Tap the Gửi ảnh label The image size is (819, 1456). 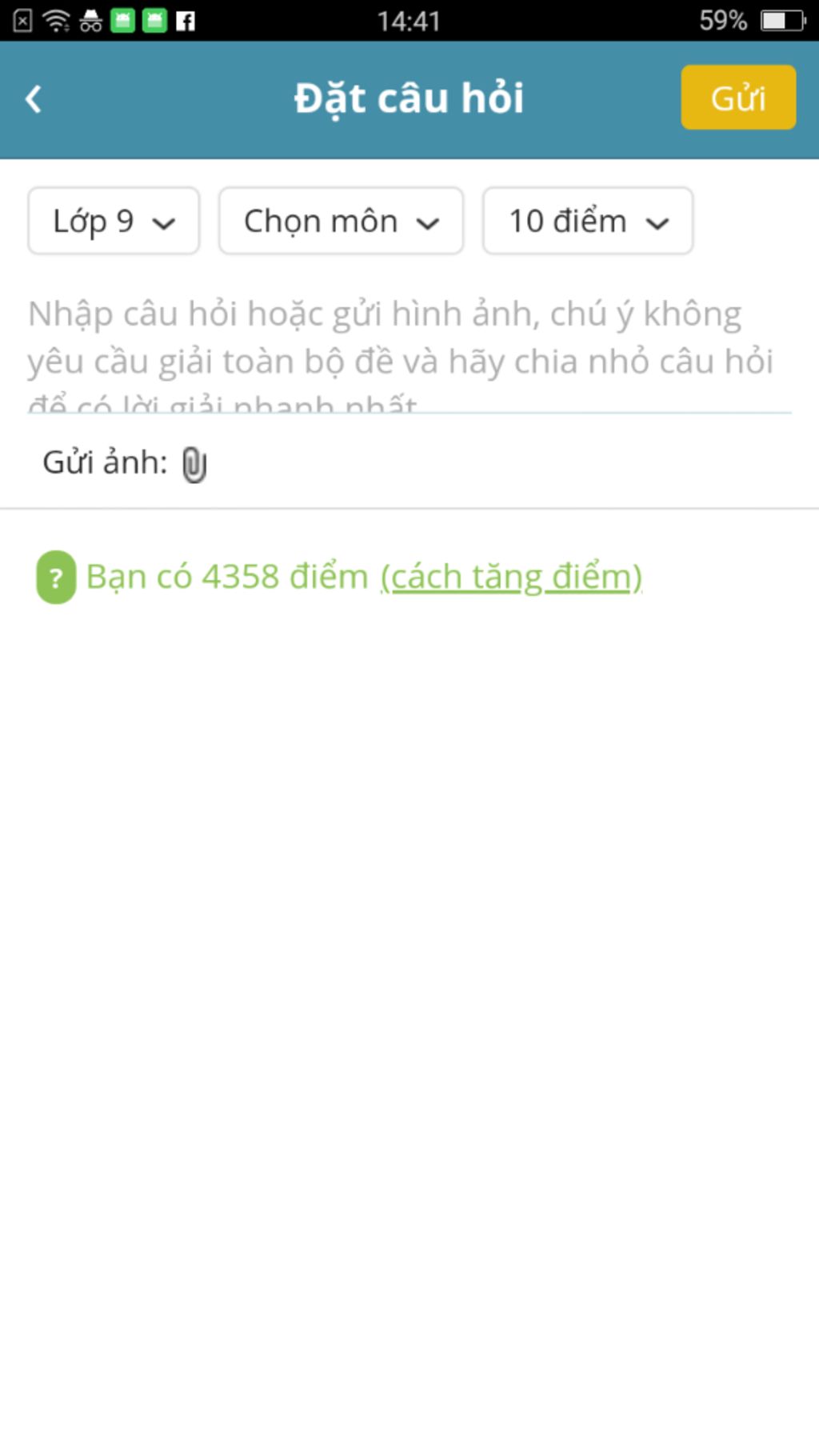click(105, 462)
